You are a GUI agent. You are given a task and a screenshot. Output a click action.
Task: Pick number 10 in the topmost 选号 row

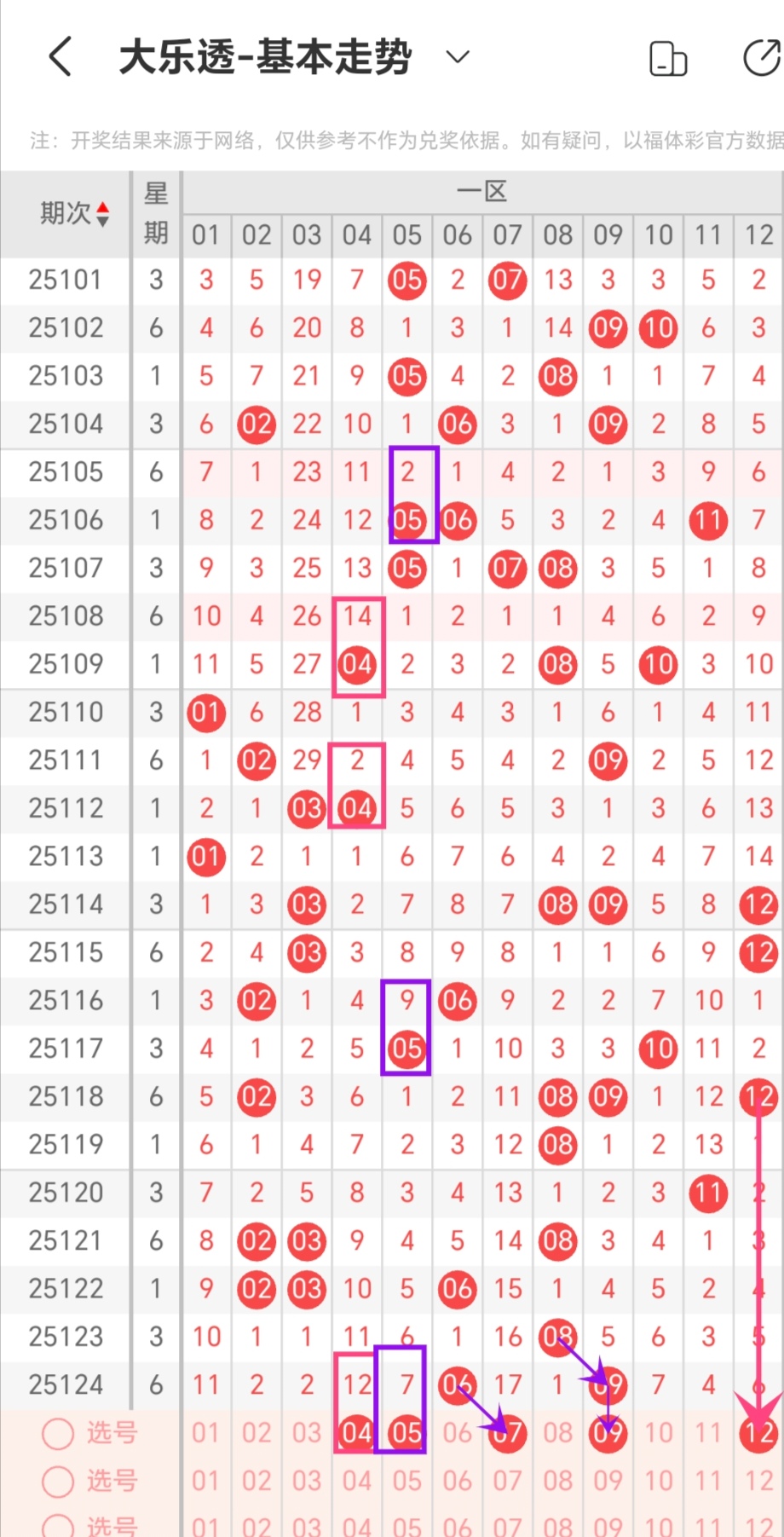(x=658, y=1433)
